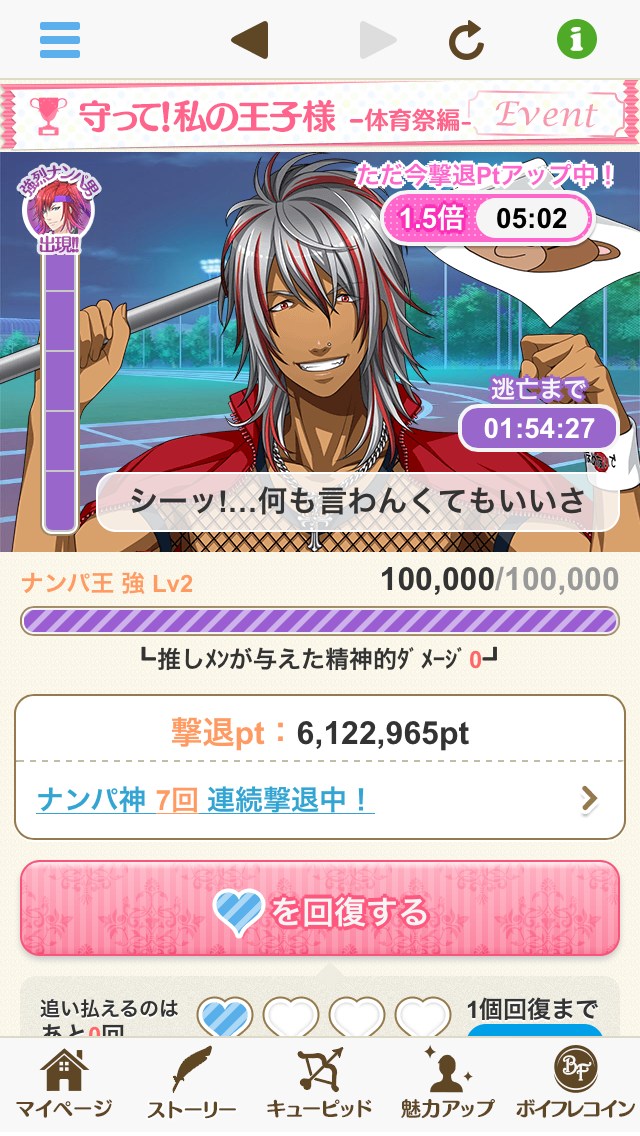Open the キューピッド tab

[319, 1084]
